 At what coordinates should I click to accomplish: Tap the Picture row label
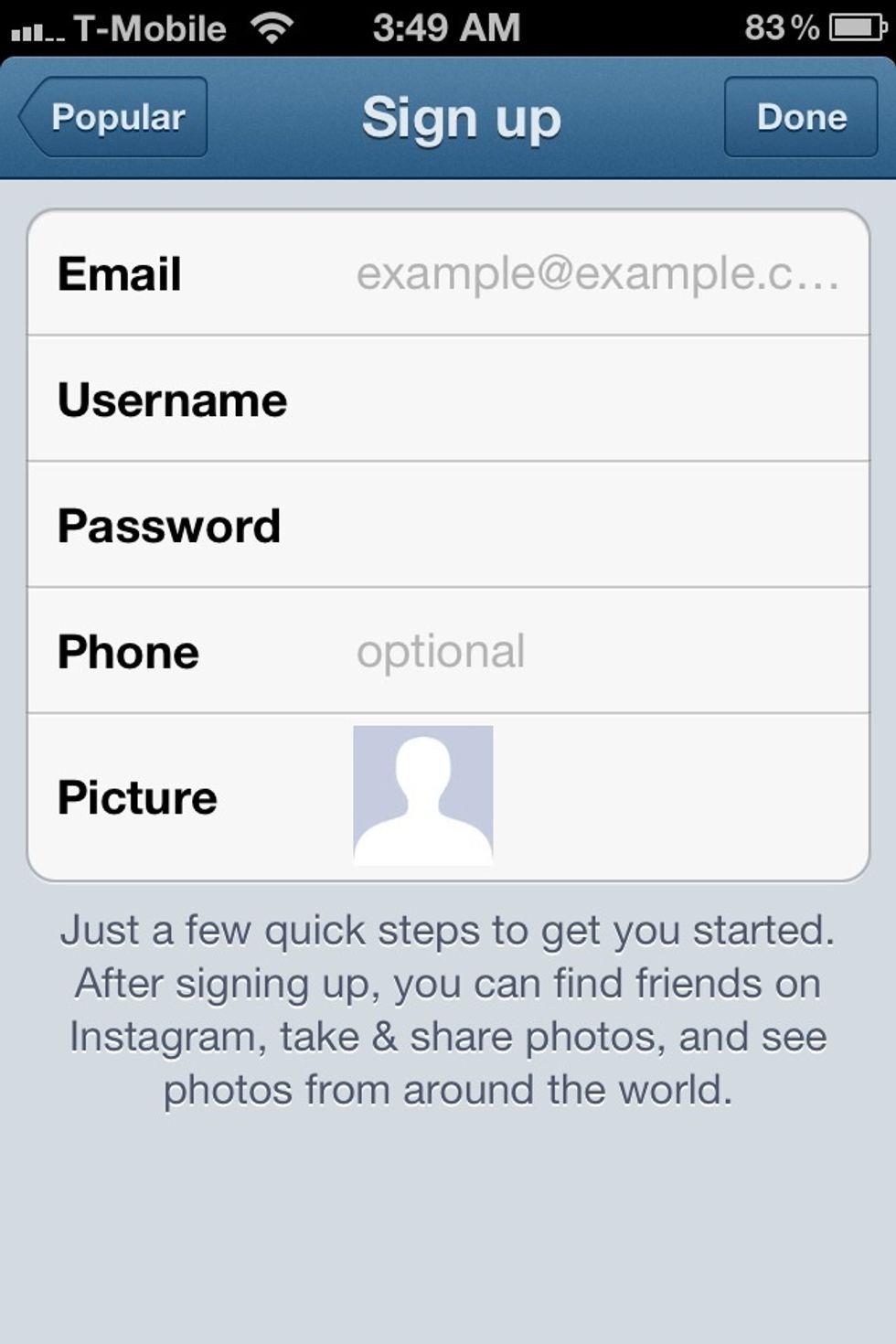tap(135, 795)
